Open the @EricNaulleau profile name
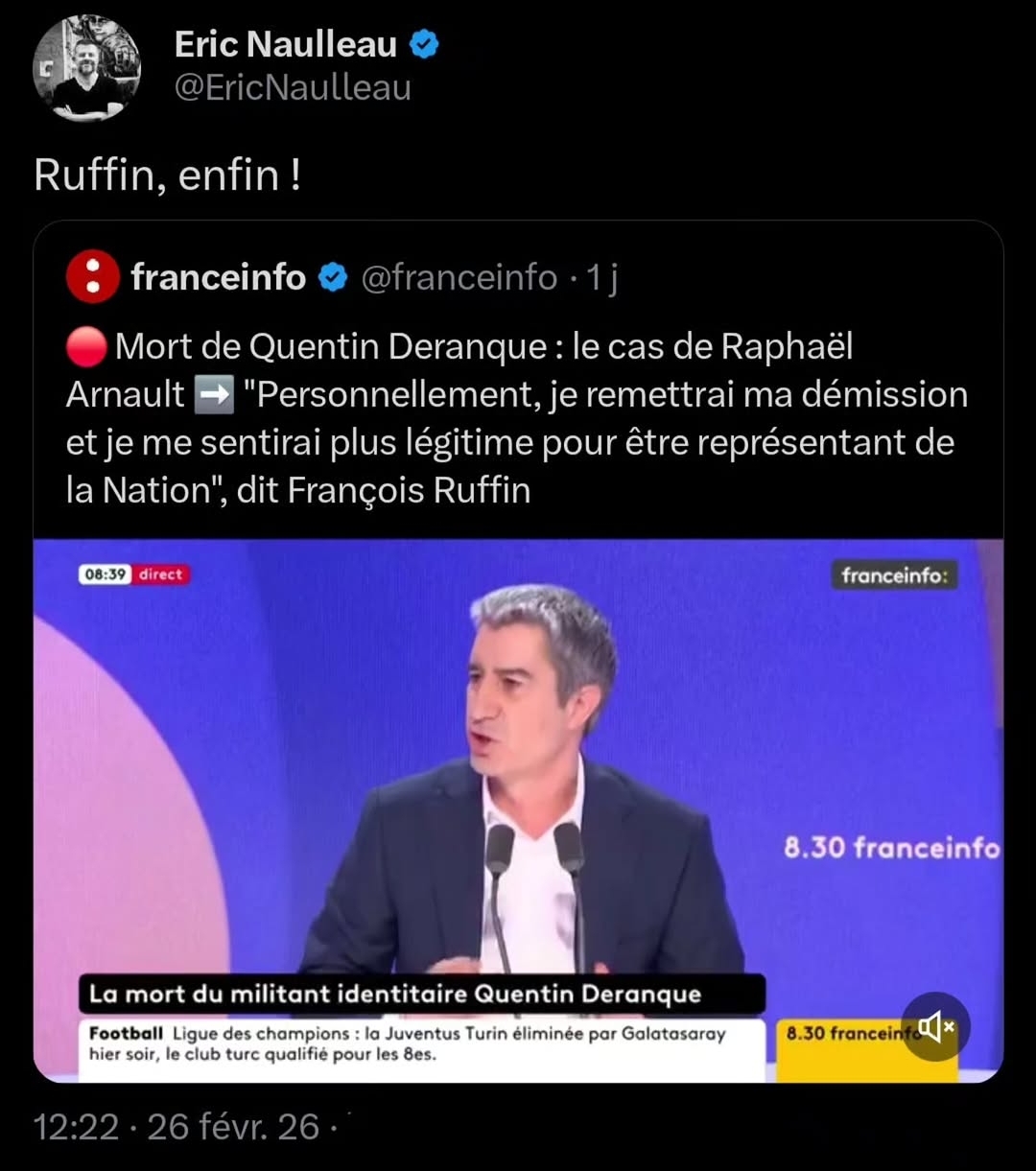 (x=285, y=44)
